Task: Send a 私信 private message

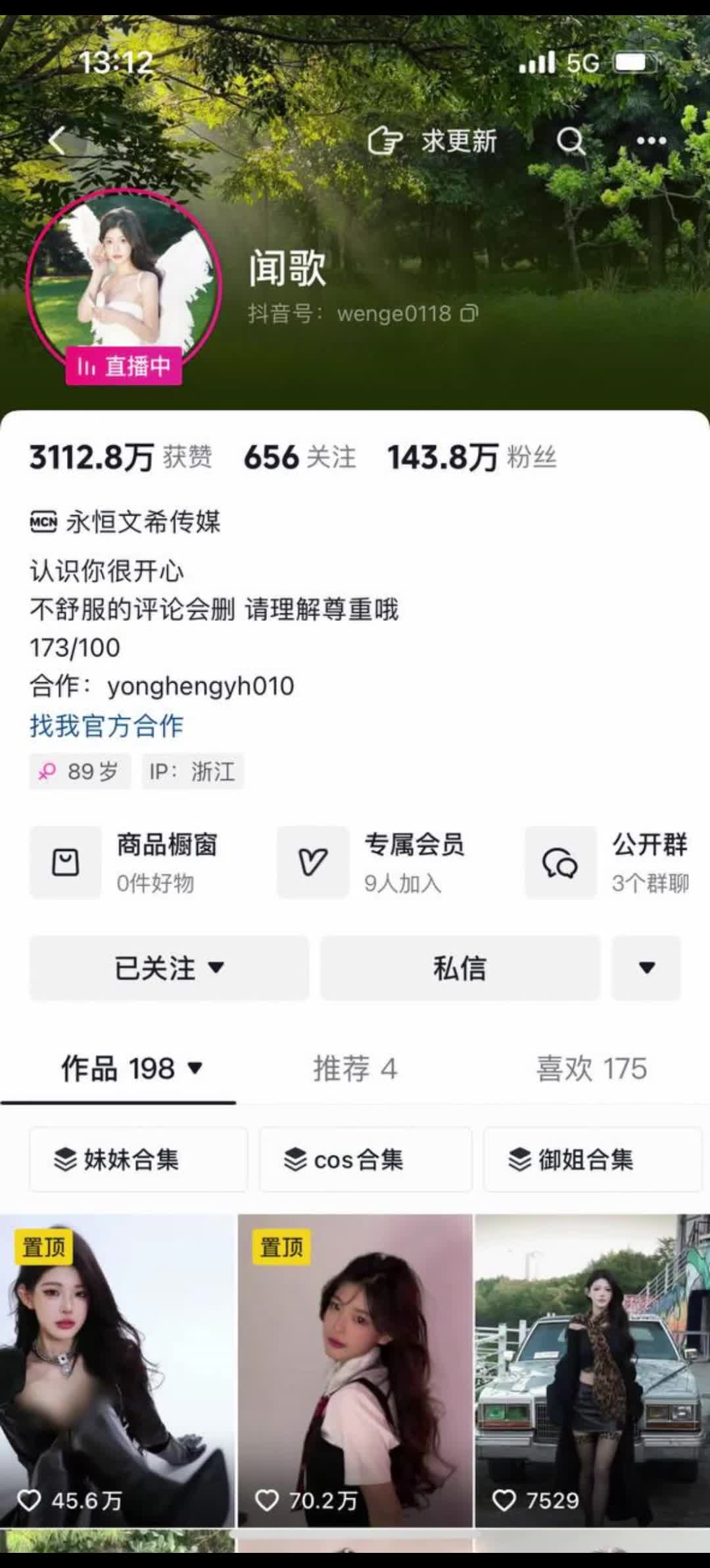Action: point(460,968)
